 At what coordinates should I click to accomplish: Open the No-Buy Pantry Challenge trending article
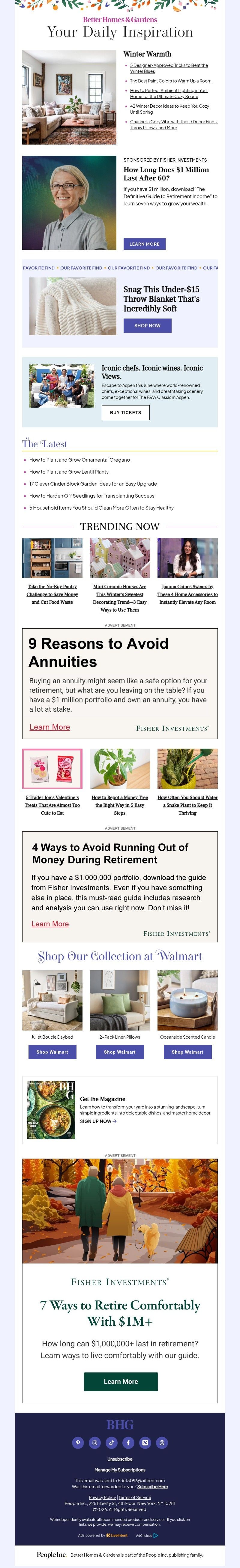52,594
